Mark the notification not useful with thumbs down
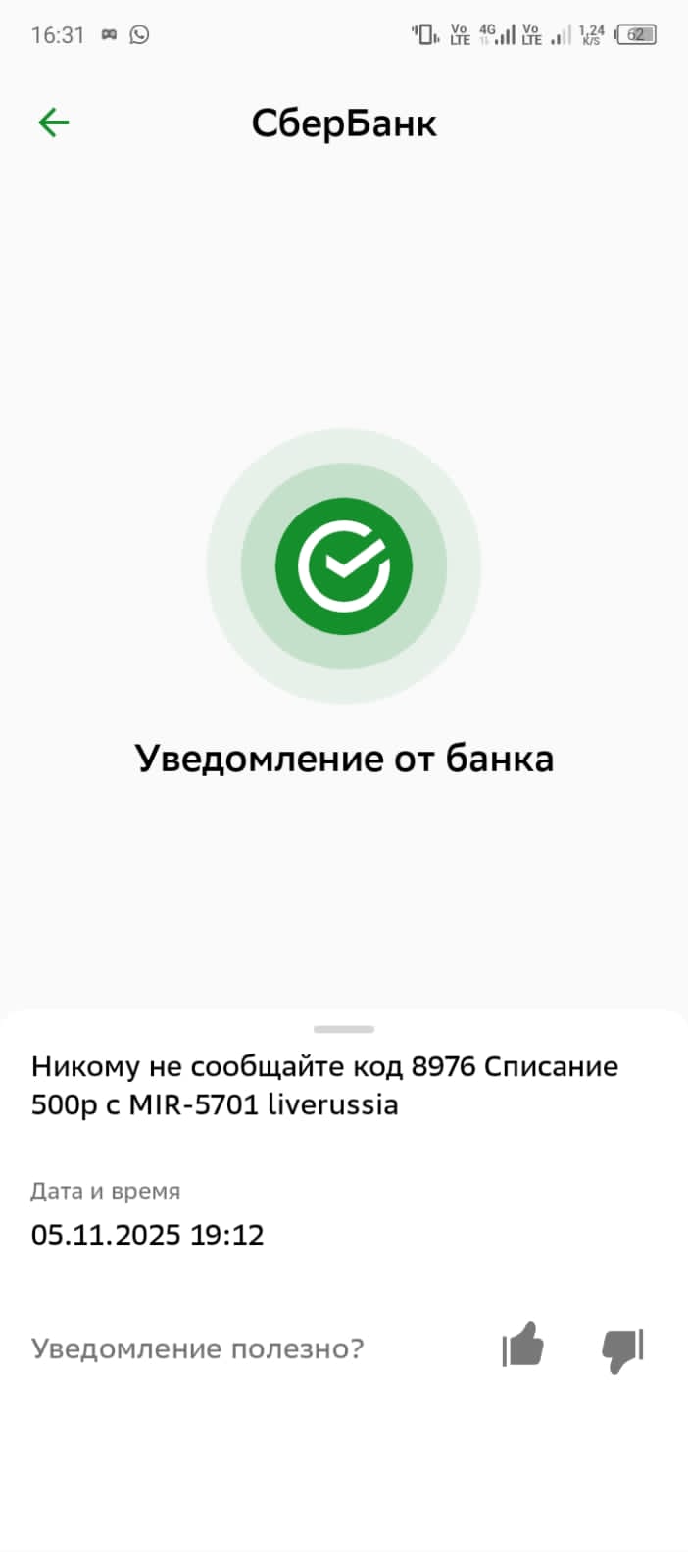 pos(622,1349)
